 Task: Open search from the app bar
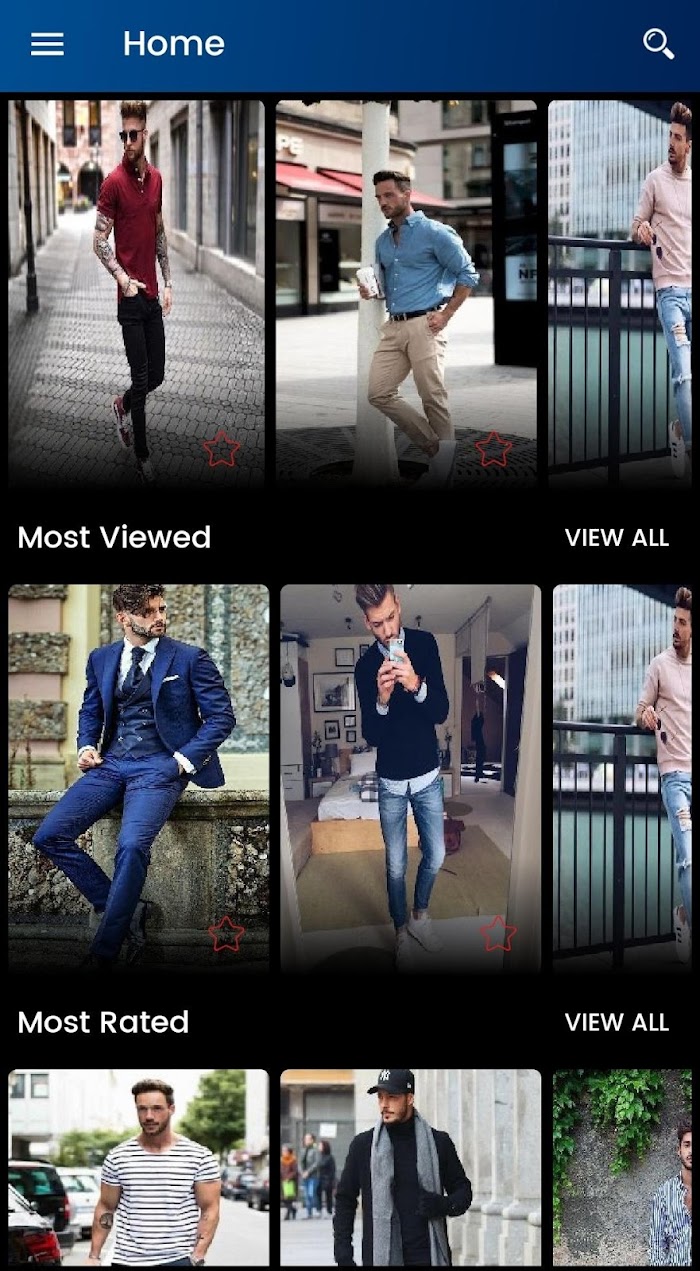[657, 44]
